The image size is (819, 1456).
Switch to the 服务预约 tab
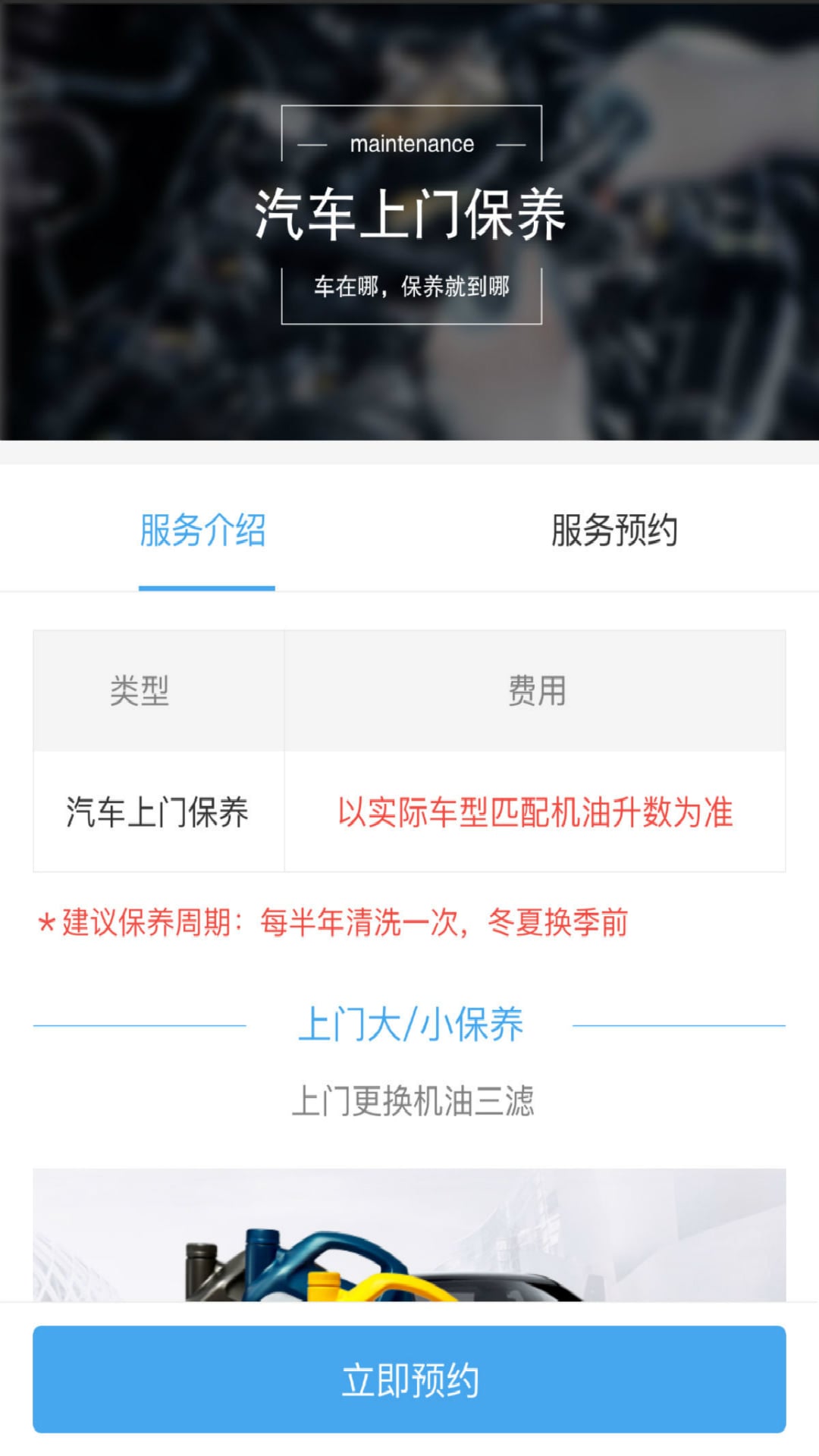coord(614,529)
